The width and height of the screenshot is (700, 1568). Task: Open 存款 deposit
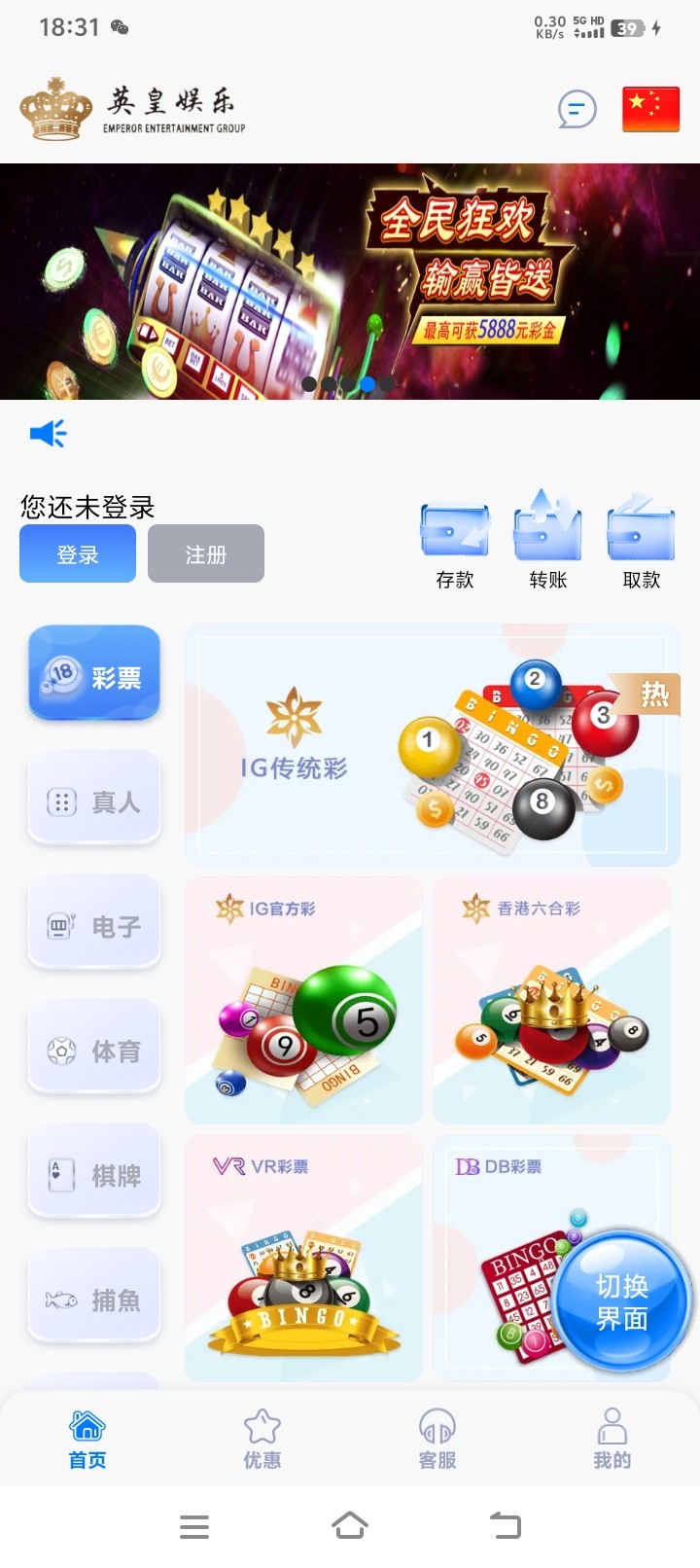coord(454,545)
